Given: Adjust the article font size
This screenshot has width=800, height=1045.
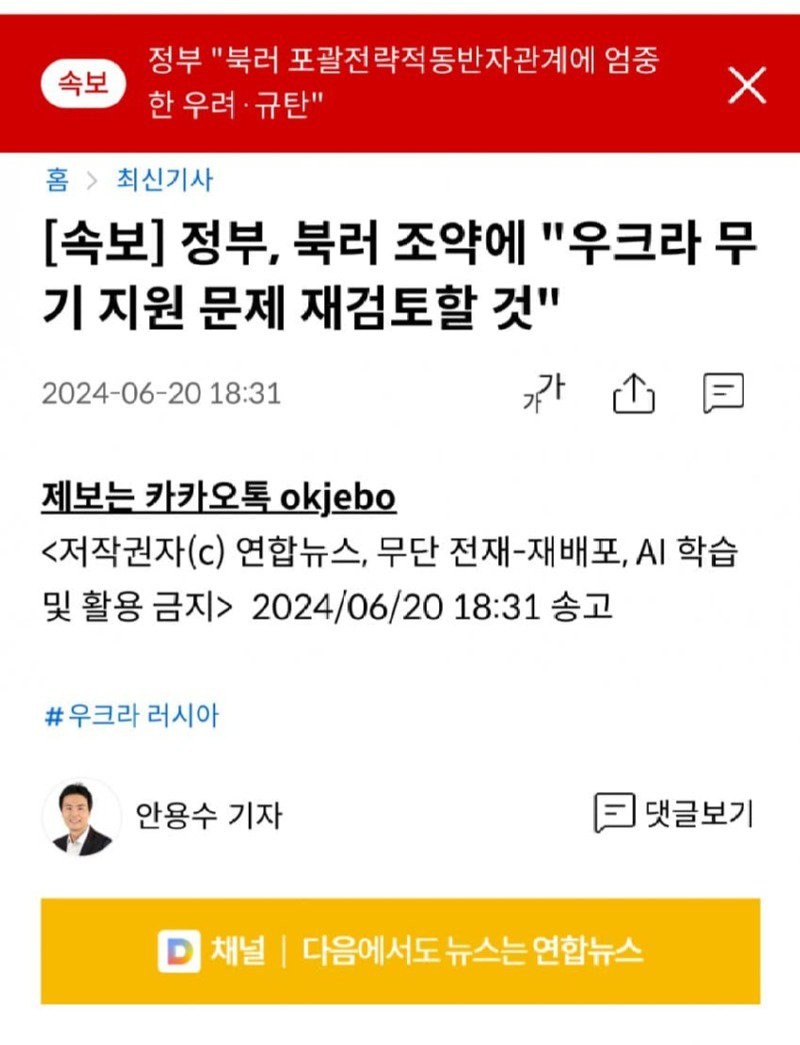Looking at the screenshot, I should (x=545, y=393).
